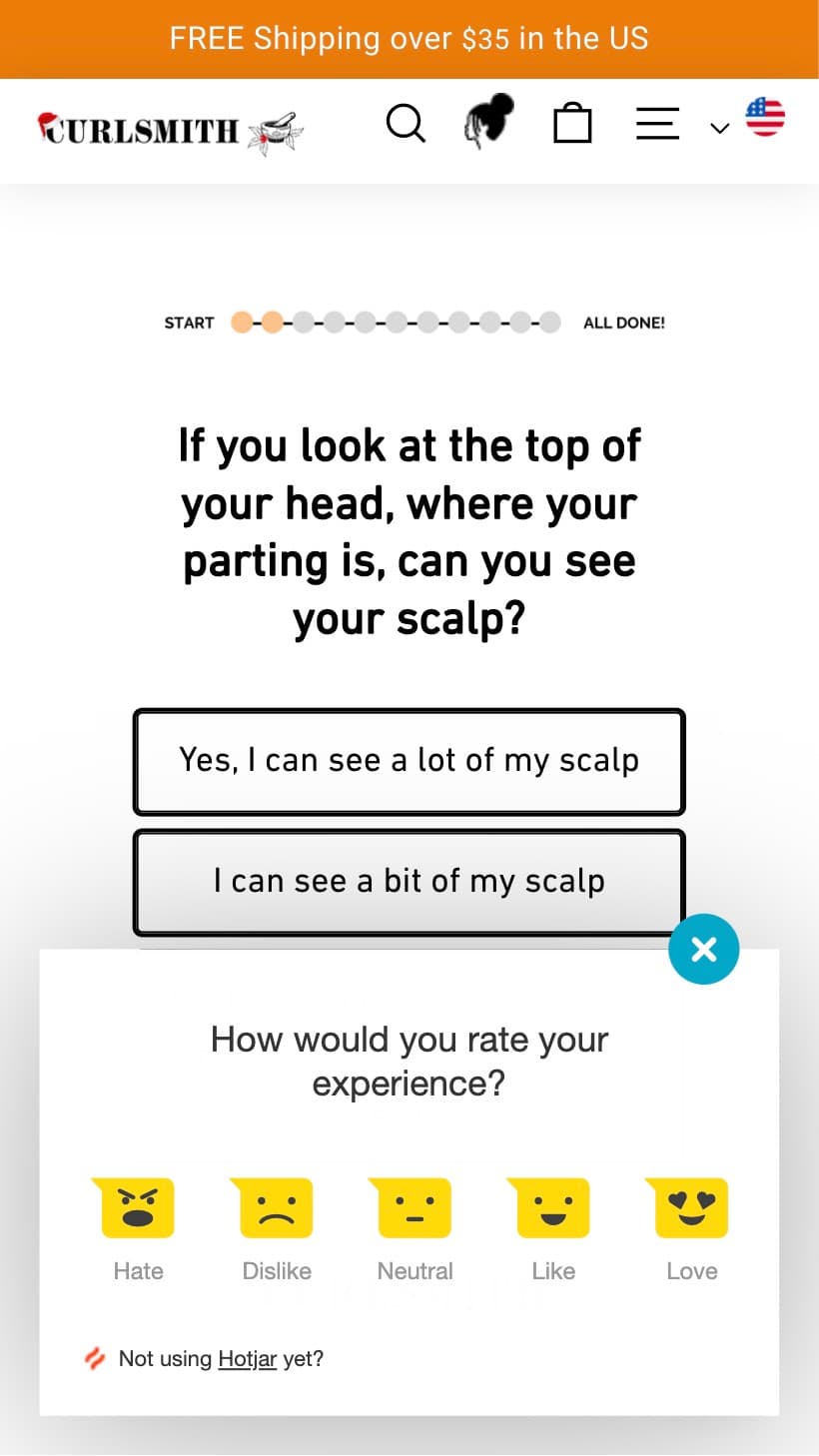The image size is (819, 1456).
Task: Open the shopping bag
Action: 572,124
